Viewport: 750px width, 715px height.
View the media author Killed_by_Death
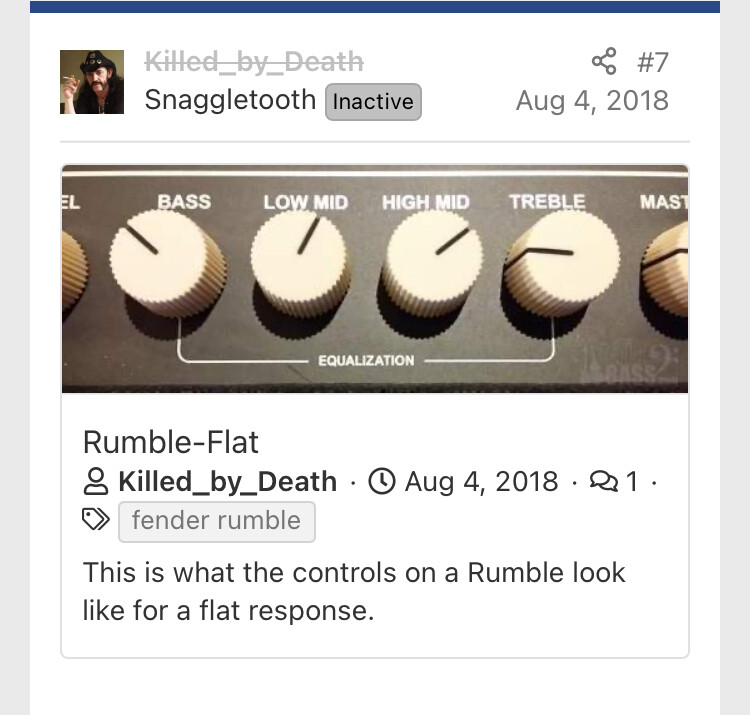(227, 481)
